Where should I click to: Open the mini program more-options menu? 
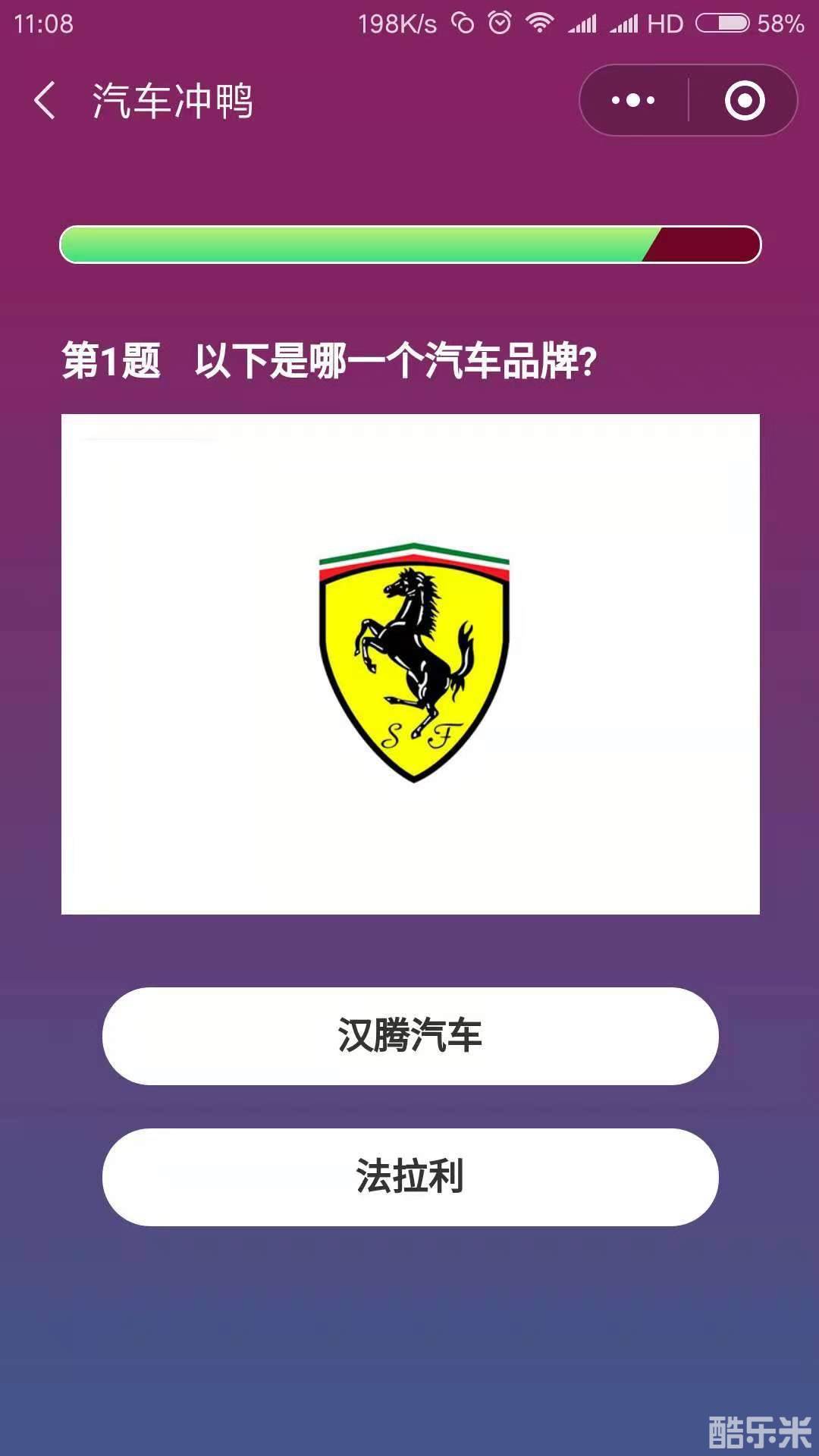(634, 101)
